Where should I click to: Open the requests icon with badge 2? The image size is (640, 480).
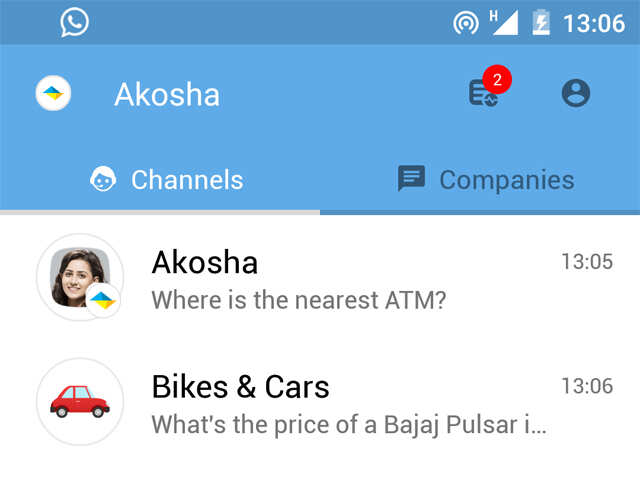point(485,93)
